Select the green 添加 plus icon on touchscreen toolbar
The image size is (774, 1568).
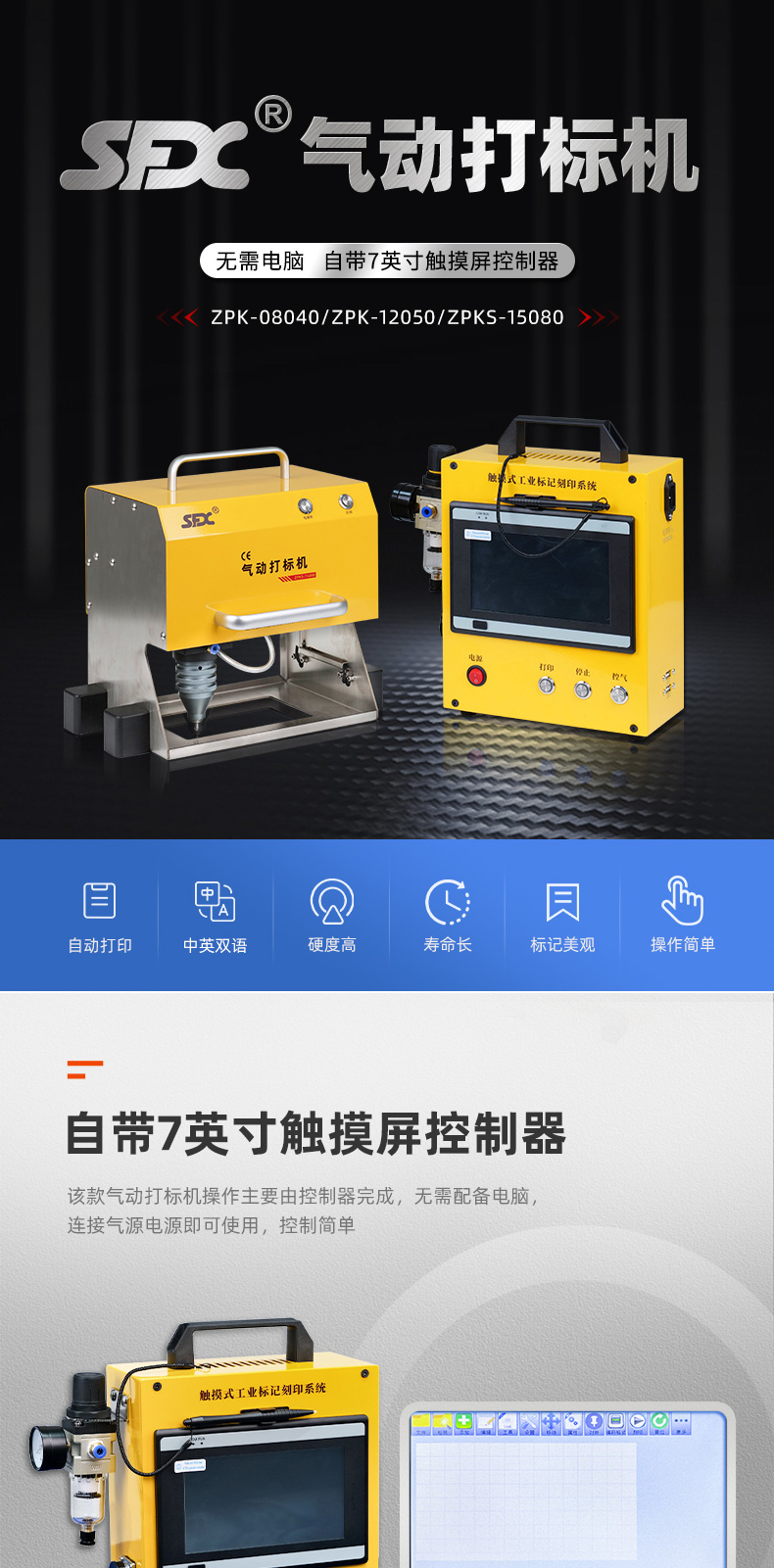click(x=463, y=1422)
